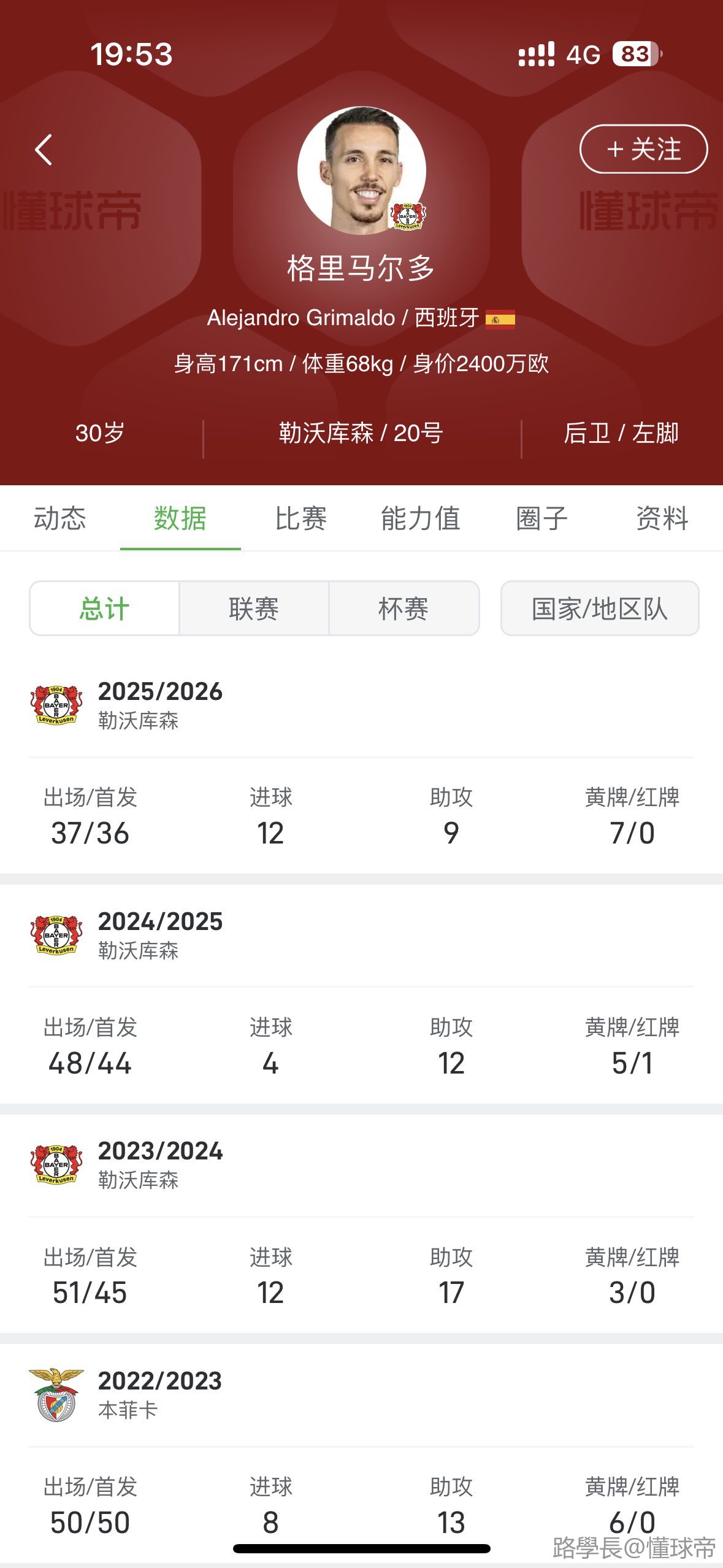Switch to the 能力值 tab
This screenshot has width=723, height=1568.
(421, 518)
